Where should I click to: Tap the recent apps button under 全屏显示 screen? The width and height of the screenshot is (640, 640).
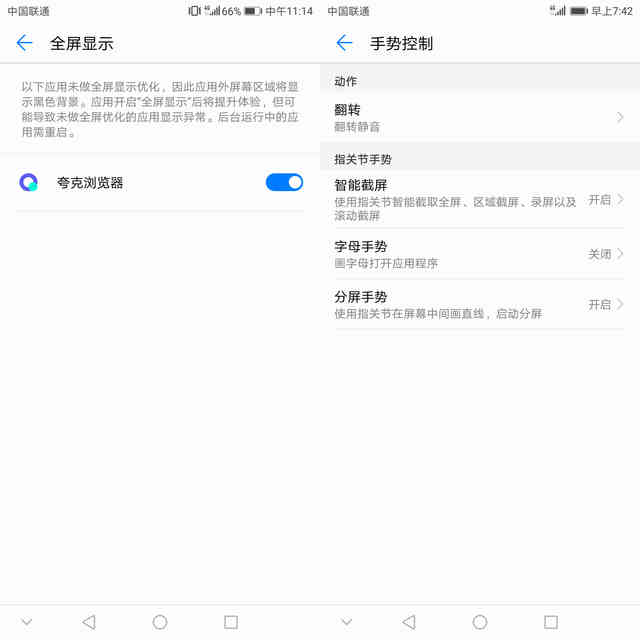click(231, 622)
